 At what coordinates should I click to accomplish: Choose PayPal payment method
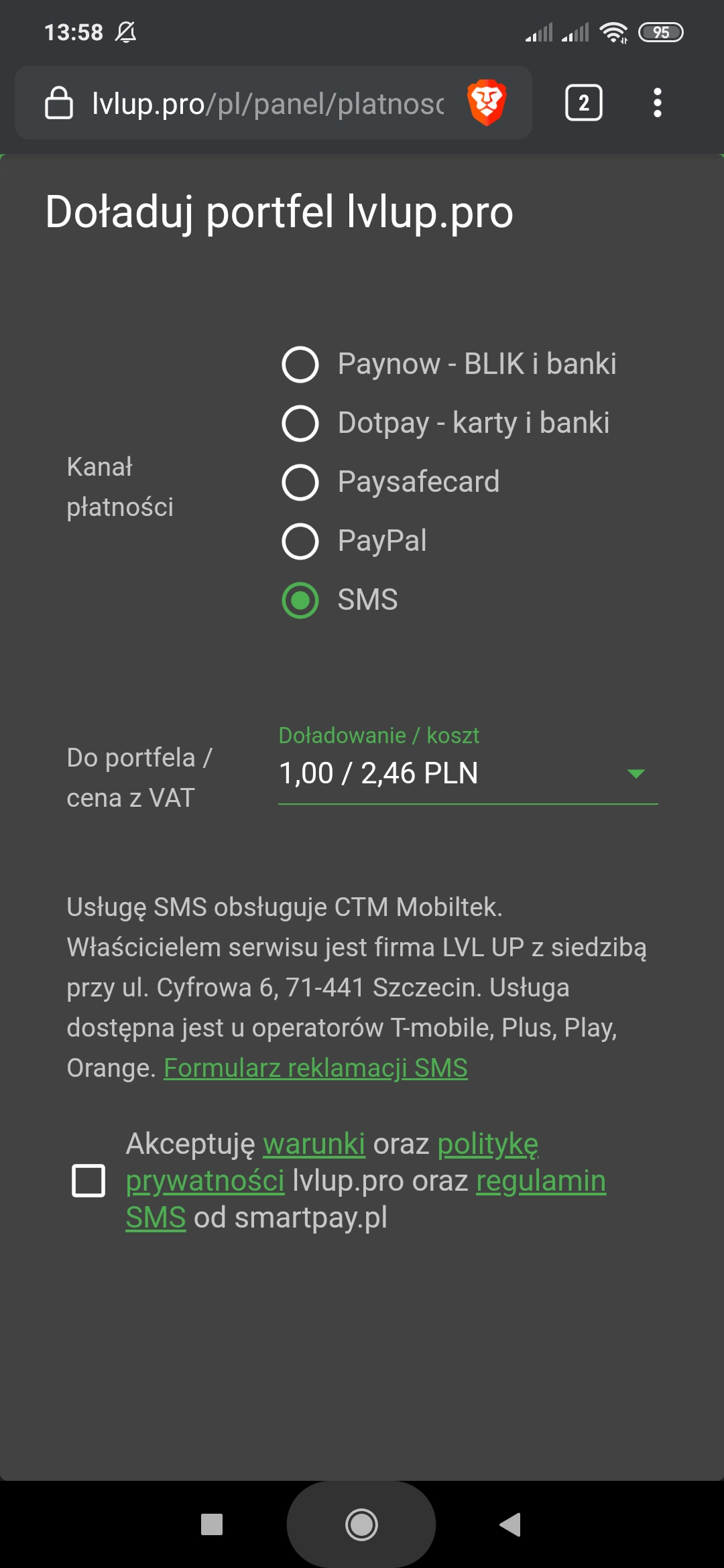click(x=300, y=541)
